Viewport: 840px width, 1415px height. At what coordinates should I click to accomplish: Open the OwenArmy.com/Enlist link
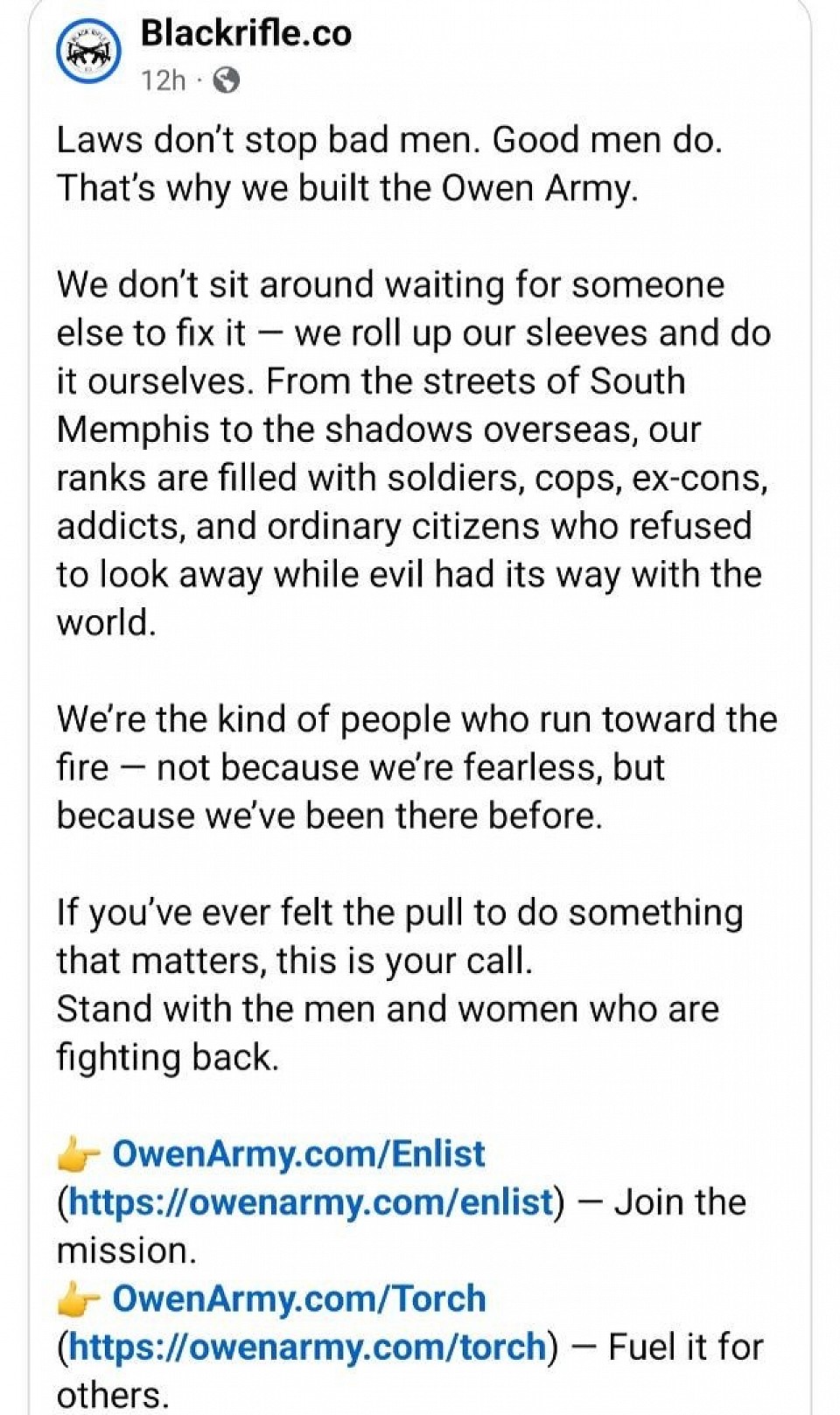coord(298,1154)
